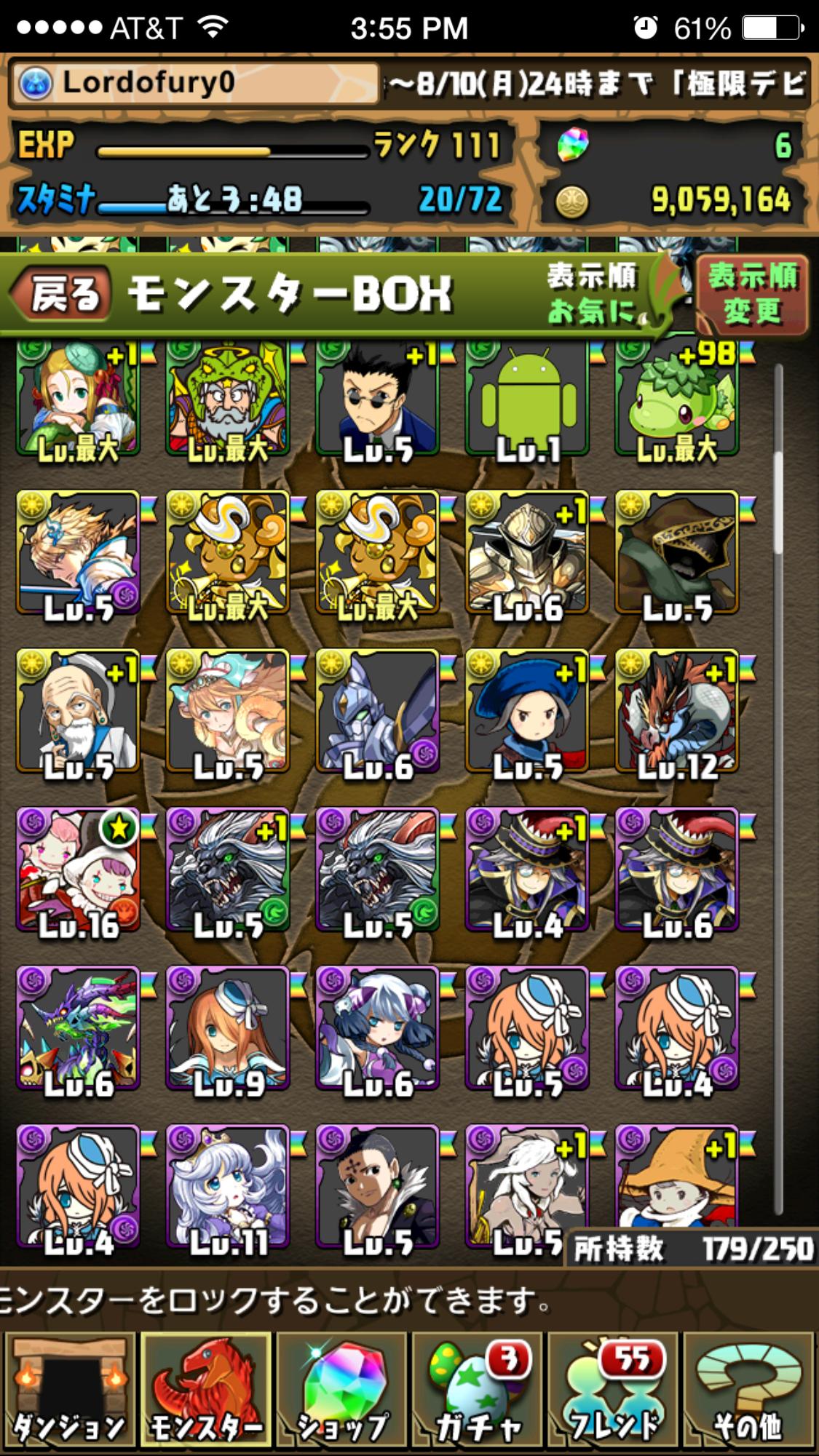Select the purple skeletal dragon Lv.6
The image size is (819, 1456).
[x=78, y=1028]
